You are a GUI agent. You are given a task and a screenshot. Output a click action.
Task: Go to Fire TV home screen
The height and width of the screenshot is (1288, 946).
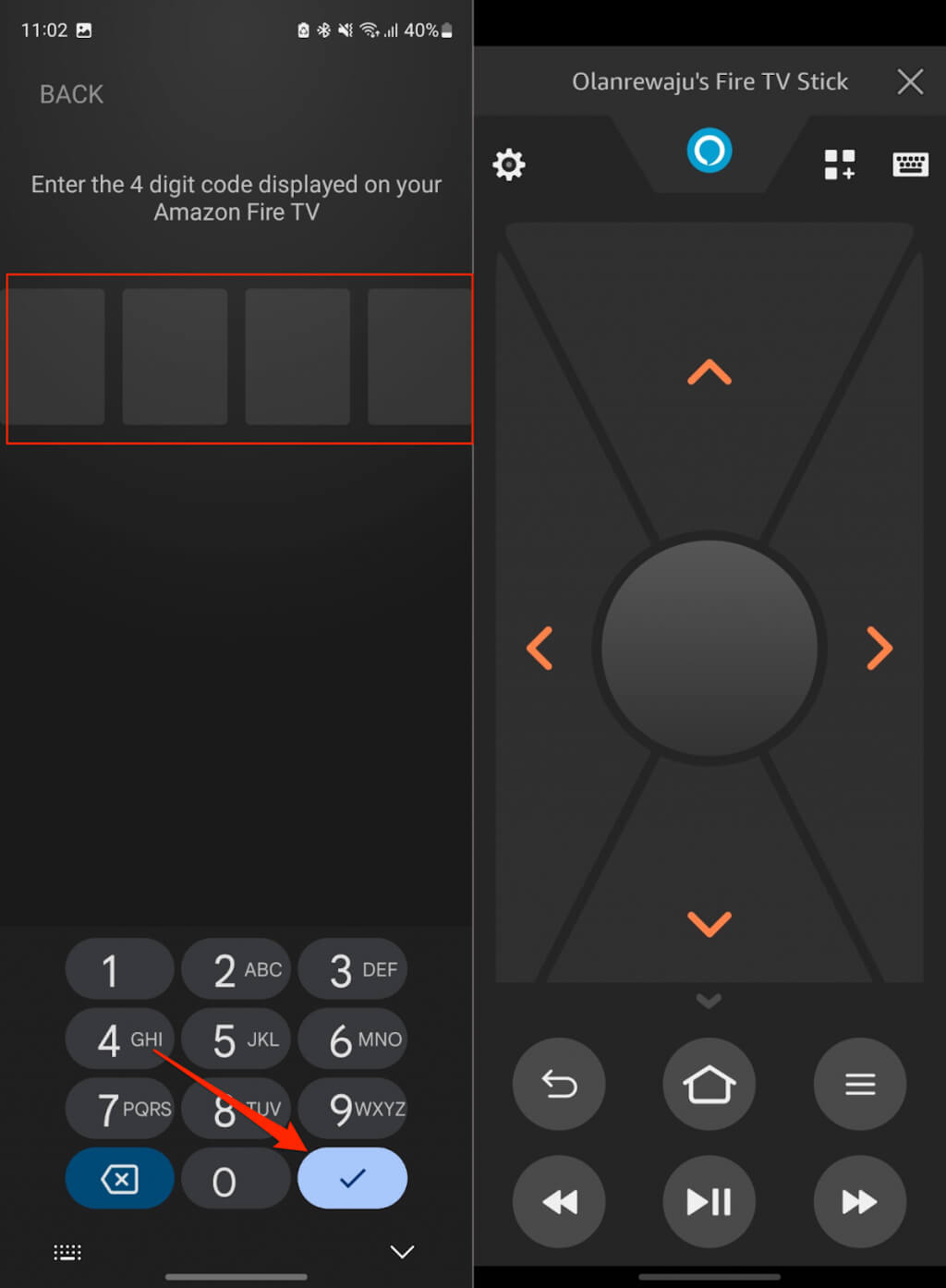(709, 1084)
